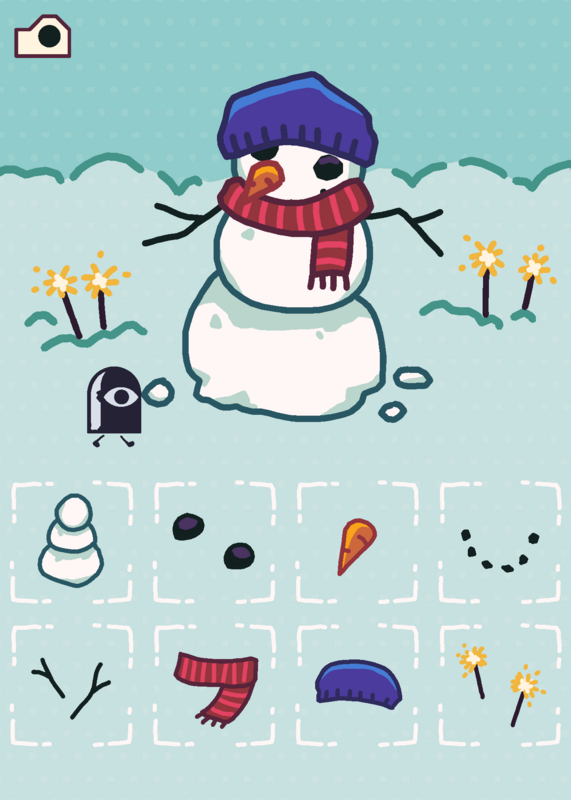Viewport: 571px width, 800px height.
Task: Pick the carrot nose tile
Action: 357,542
